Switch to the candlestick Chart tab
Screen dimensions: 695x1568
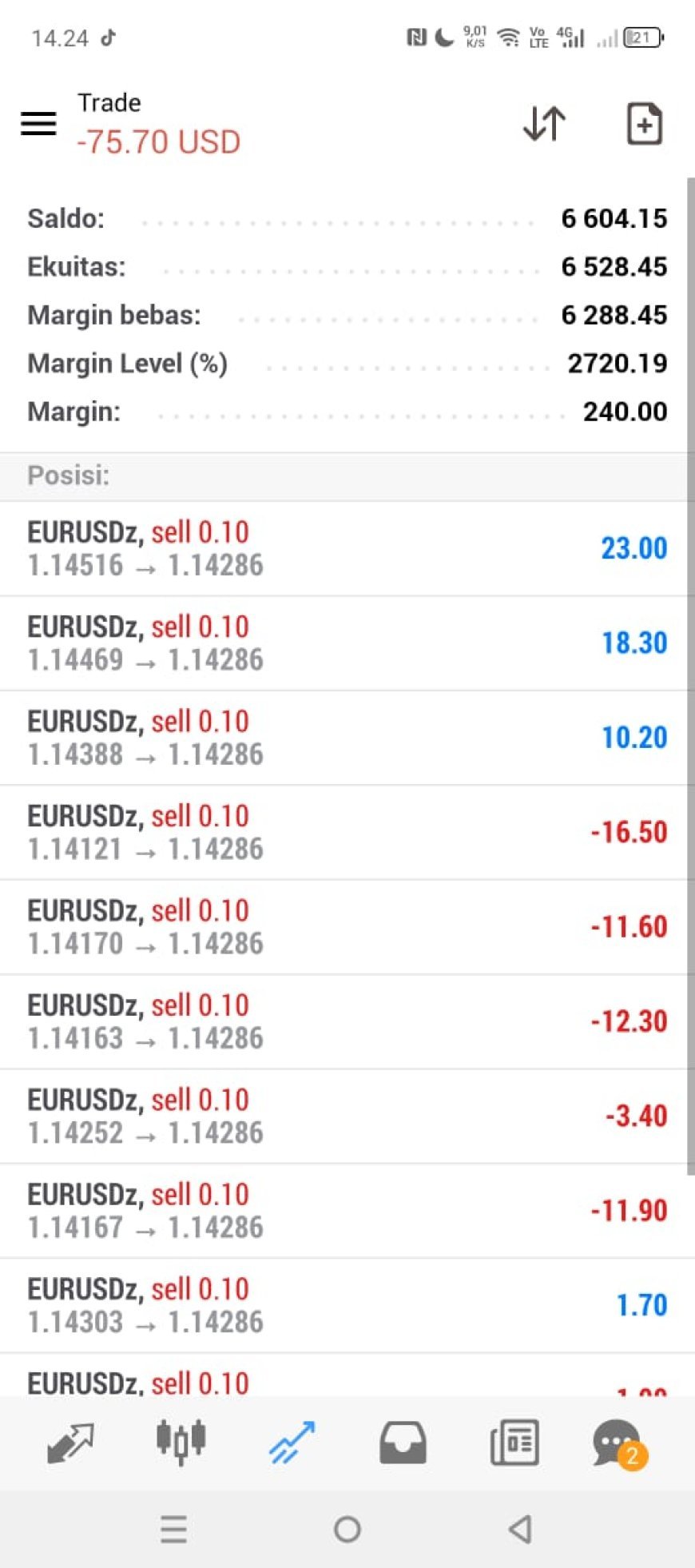click(x=181, y=1442)
